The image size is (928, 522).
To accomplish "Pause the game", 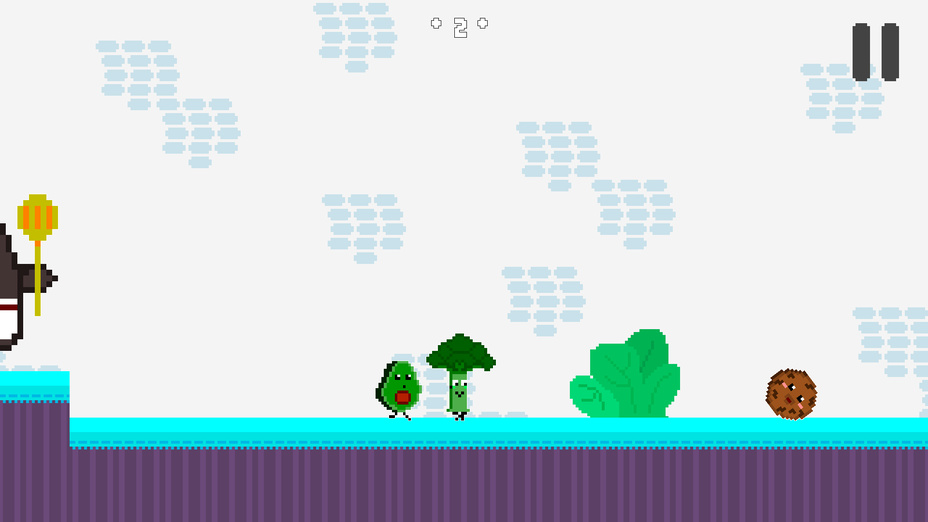I will [875, 52].
